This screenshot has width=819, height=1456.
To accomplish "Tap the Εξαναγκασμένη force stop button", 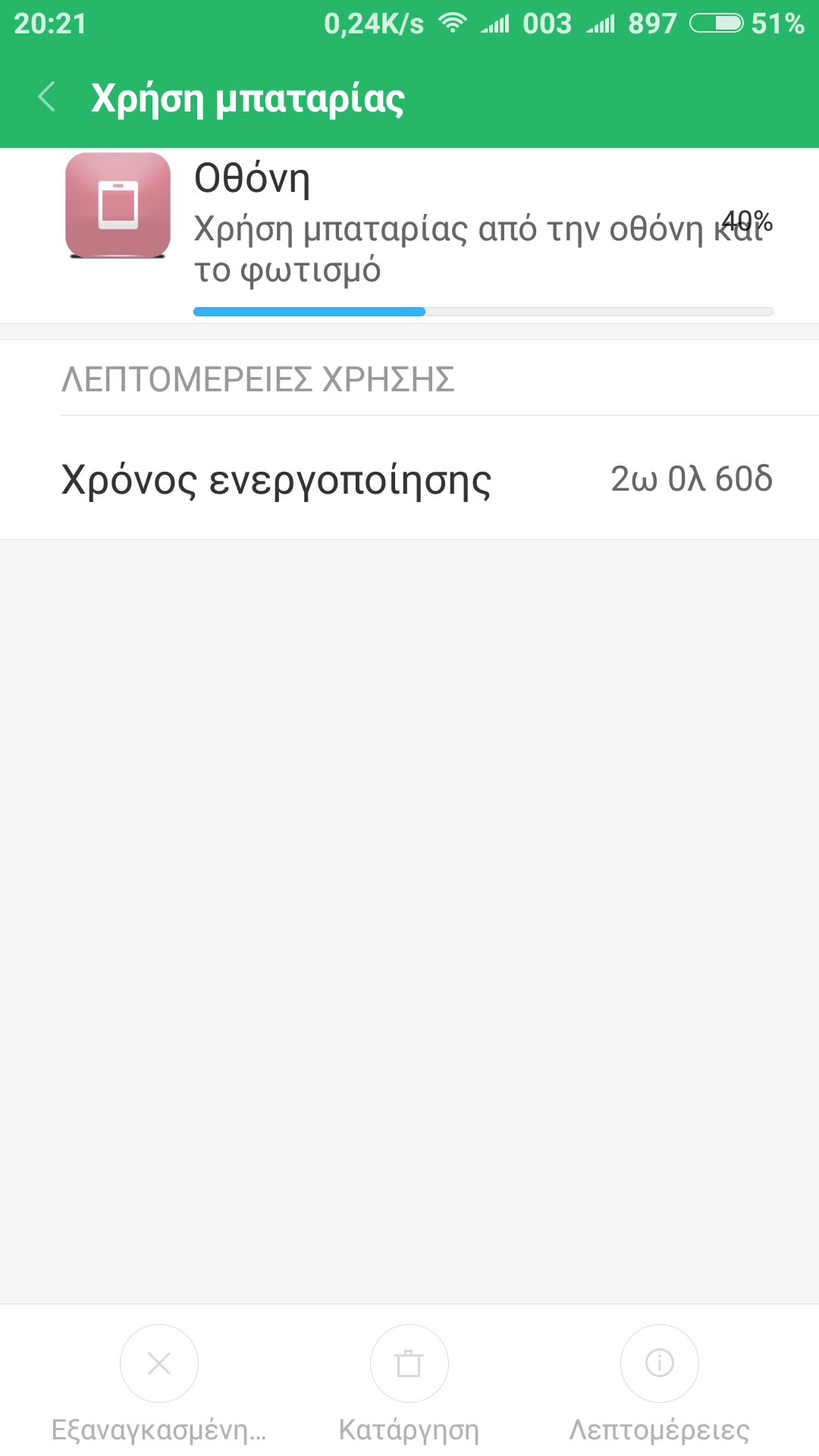I will 159,1363.
